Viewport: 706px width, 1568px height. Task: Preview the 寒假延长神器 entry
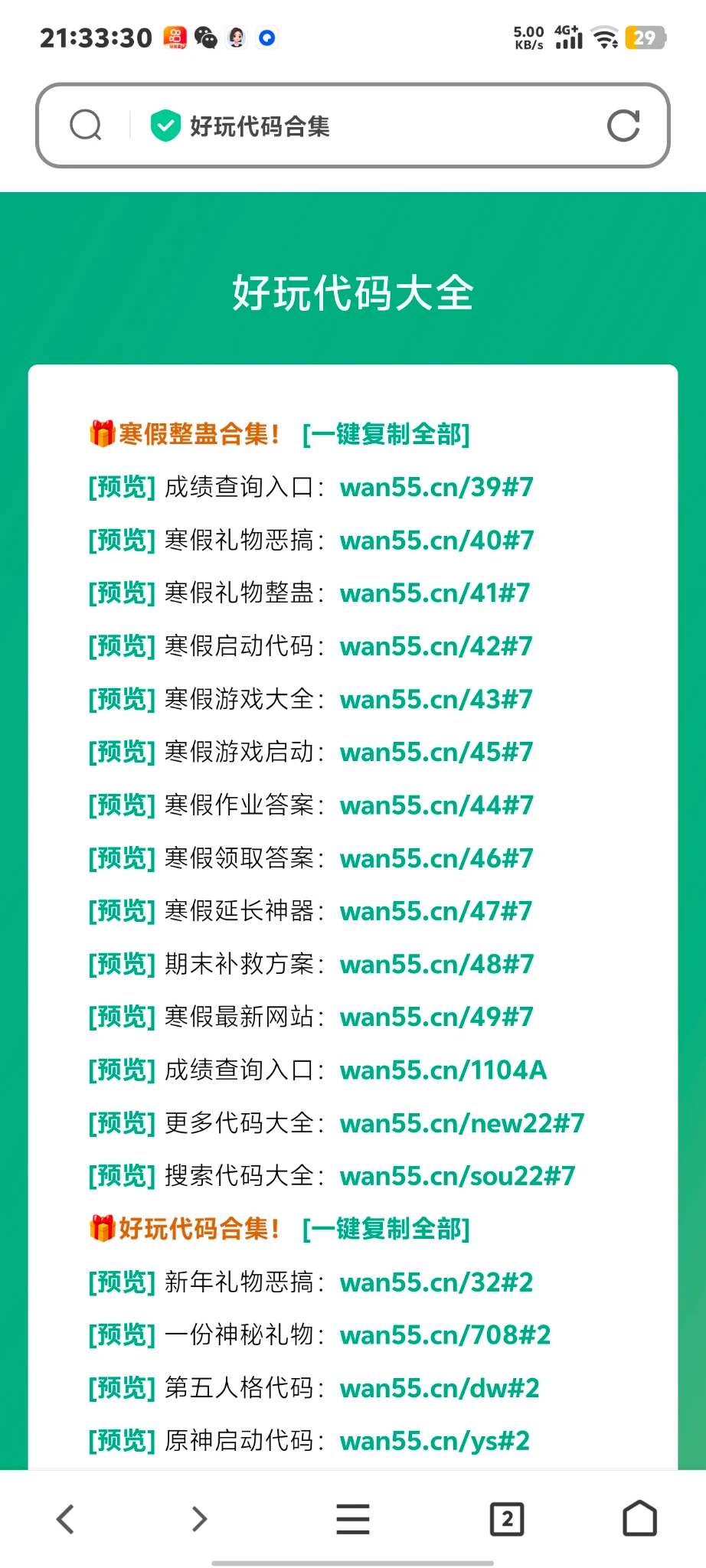[x=122, y=911]
